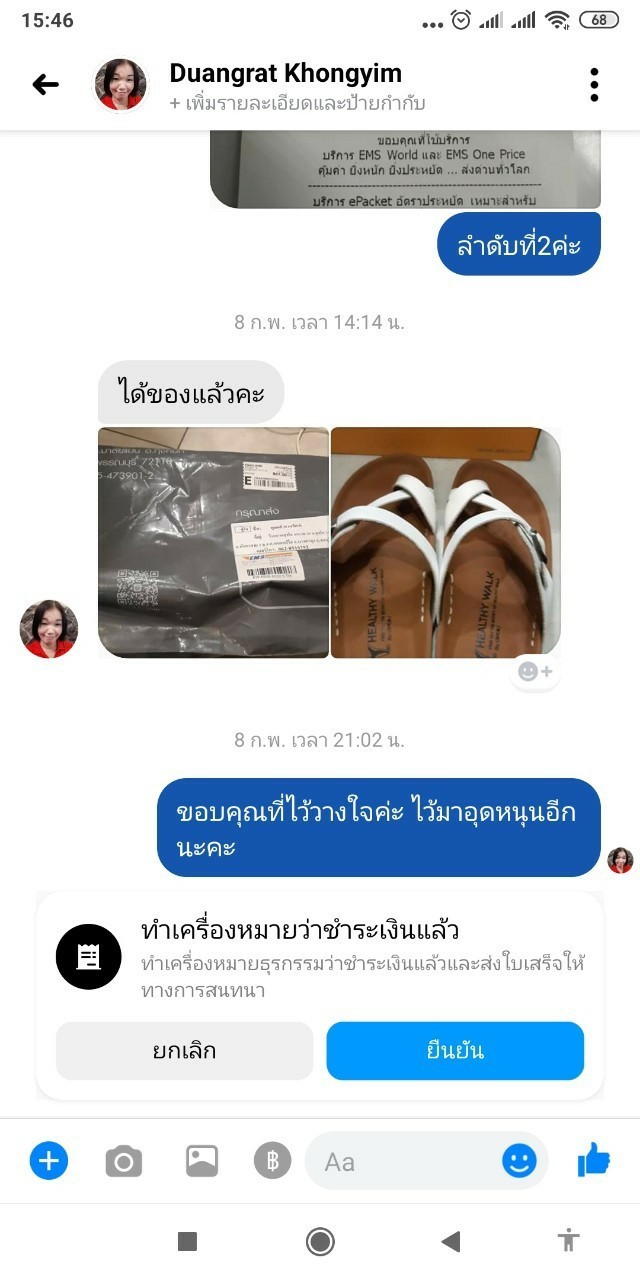Add a reaction with the emoji-plus icon
Viewport: 640px width, 1280px height.
(535, 671)
